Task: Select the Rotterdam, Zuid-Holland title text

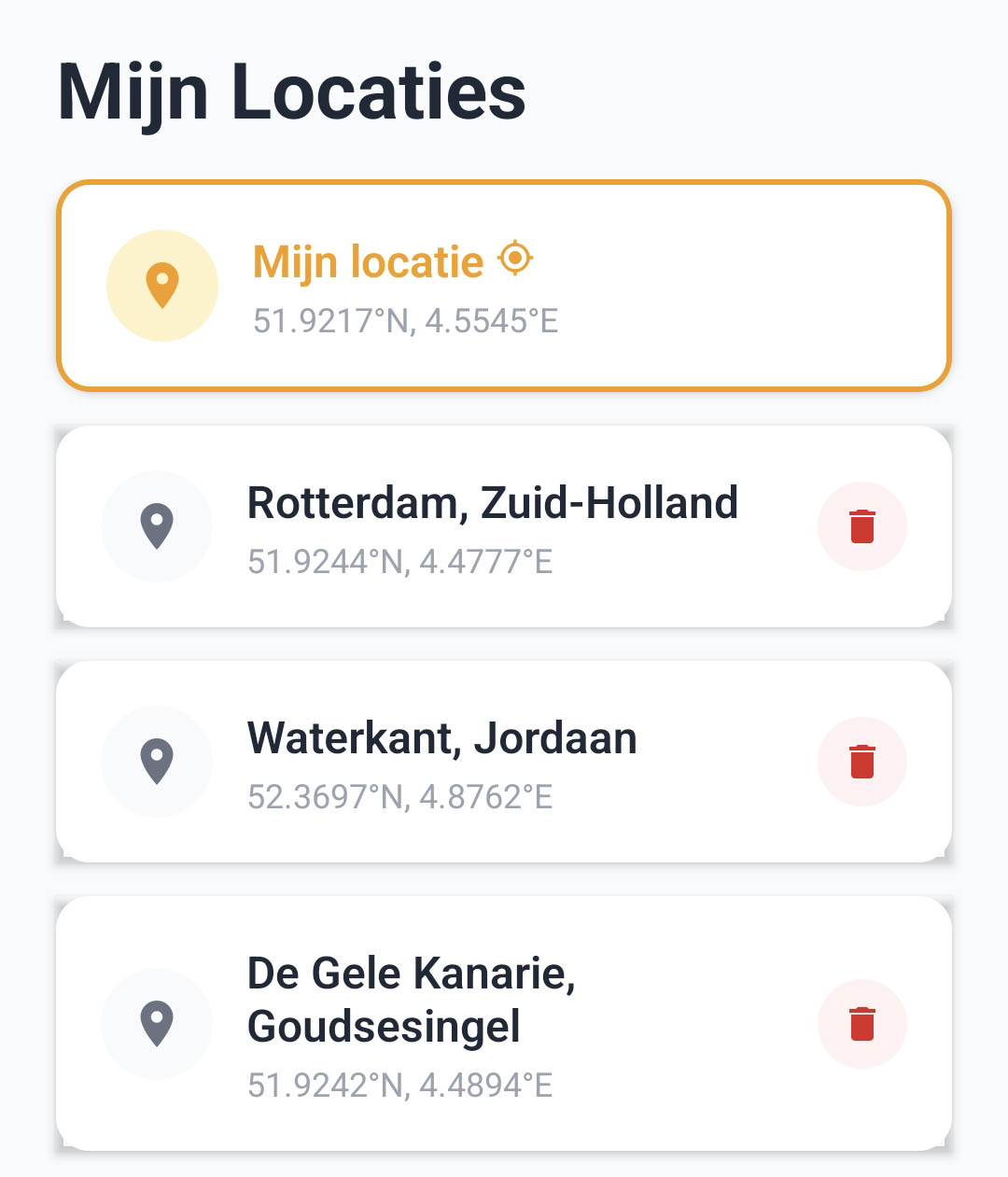Action: (x=493, y=502)
